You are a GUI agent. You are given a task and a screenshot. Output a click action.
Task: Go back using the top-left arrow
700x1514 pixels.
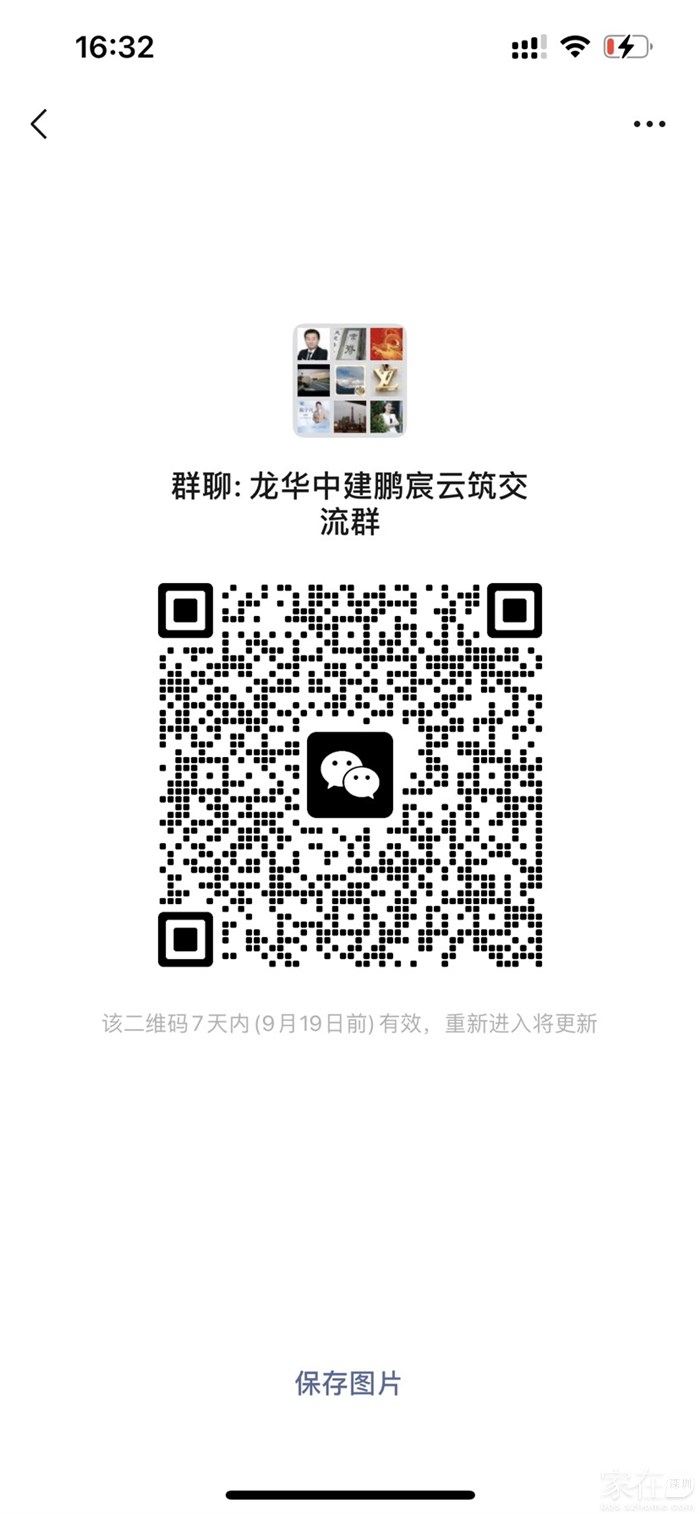(x=39, y=124)
